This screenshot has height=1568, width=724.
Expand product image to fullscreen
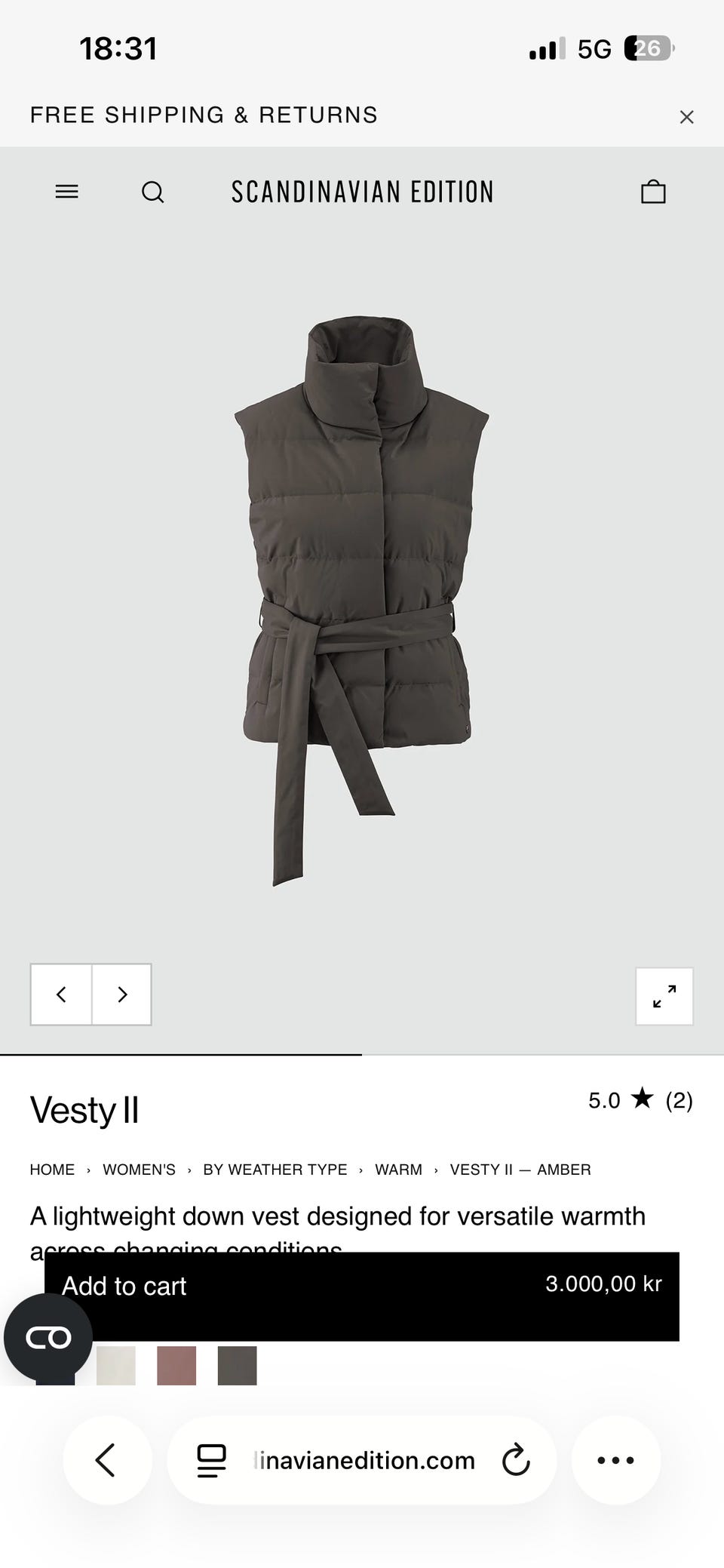[x=664, y=996]
